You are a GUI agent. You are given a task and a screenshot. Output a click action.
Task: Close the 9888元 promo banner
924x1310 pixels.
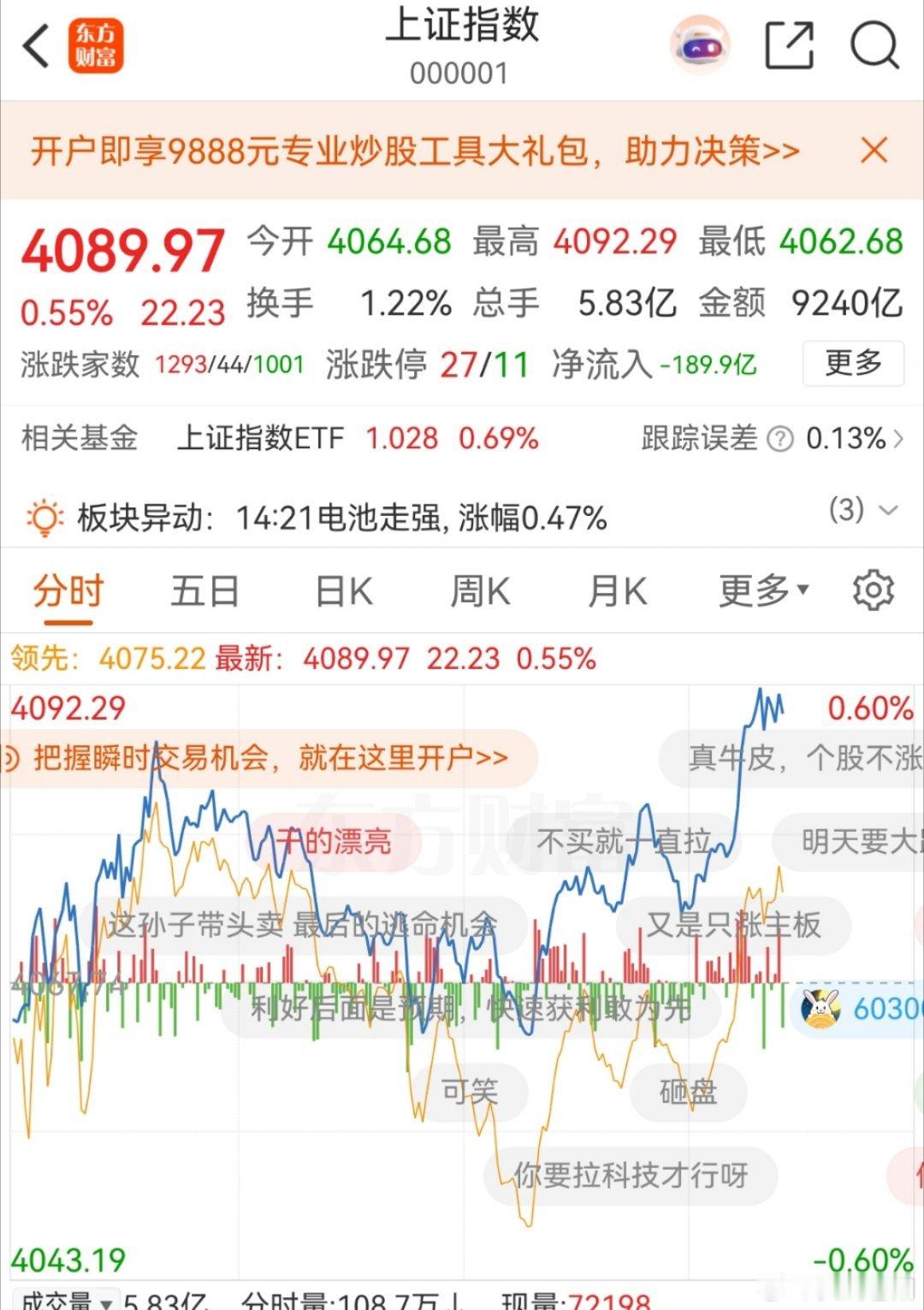click(x=873, y=151)
